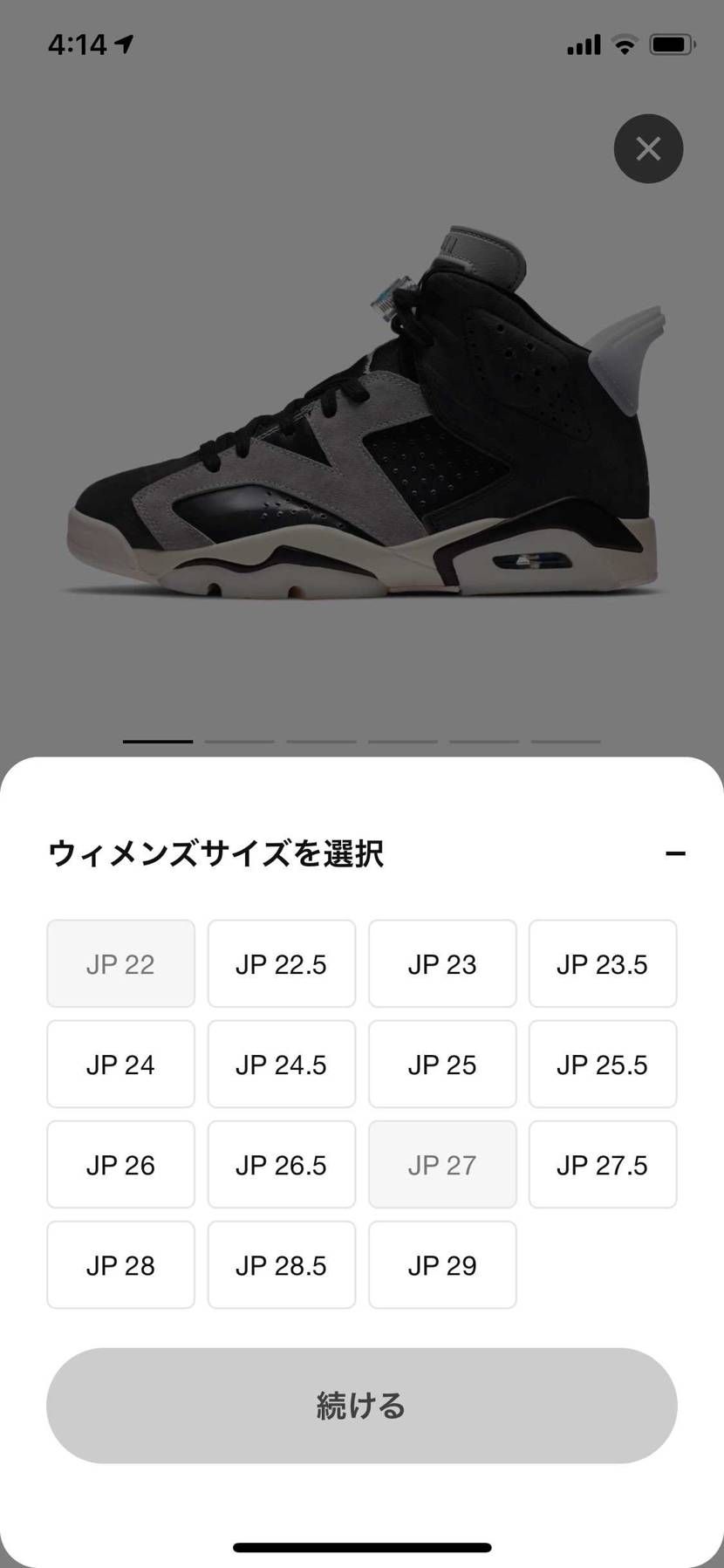Pick size JP 26
Image resolution: width=724 pixels, height=1568 pixels.
tap(120, 1164)
